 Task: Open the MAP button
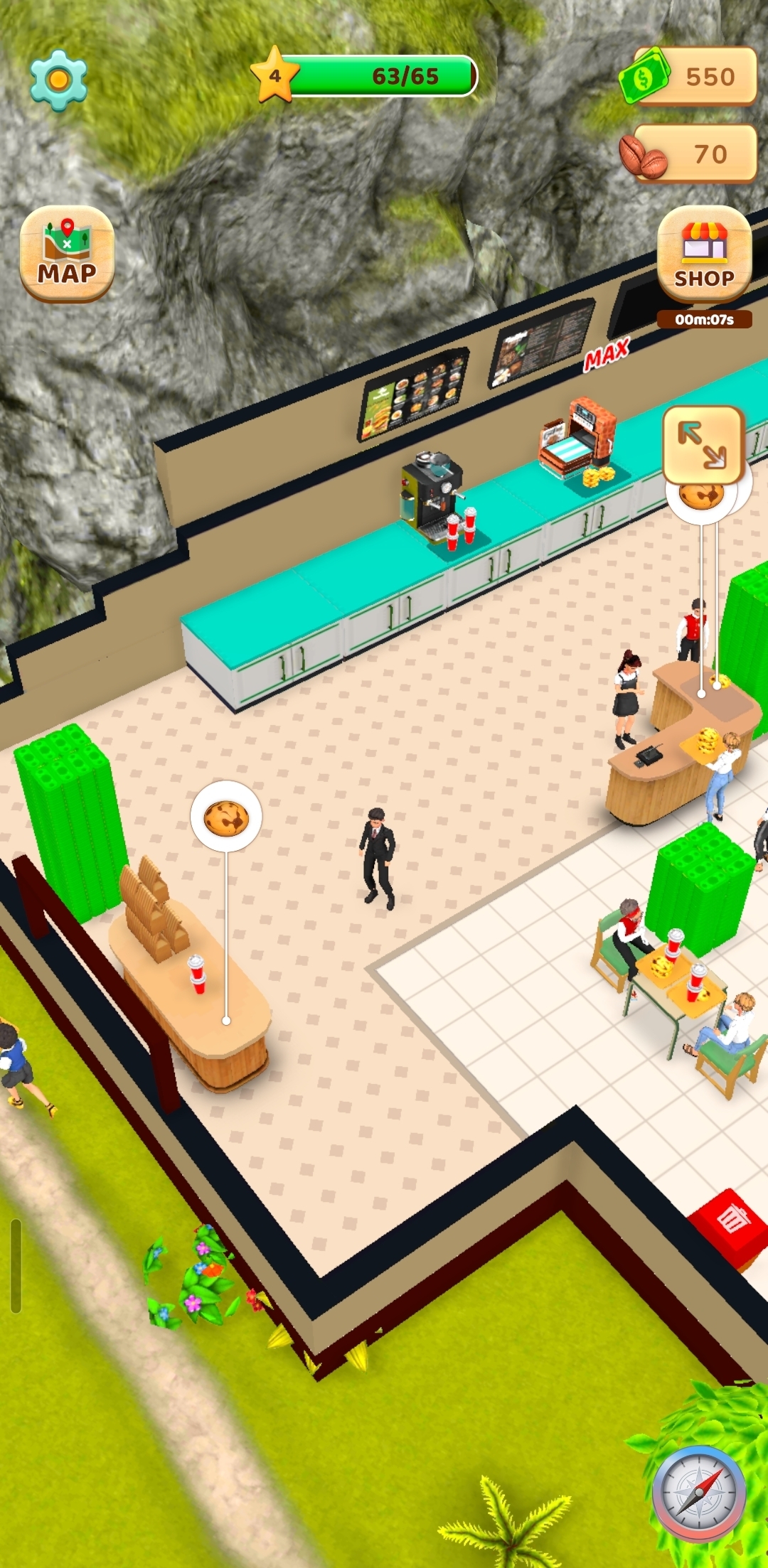67,254
